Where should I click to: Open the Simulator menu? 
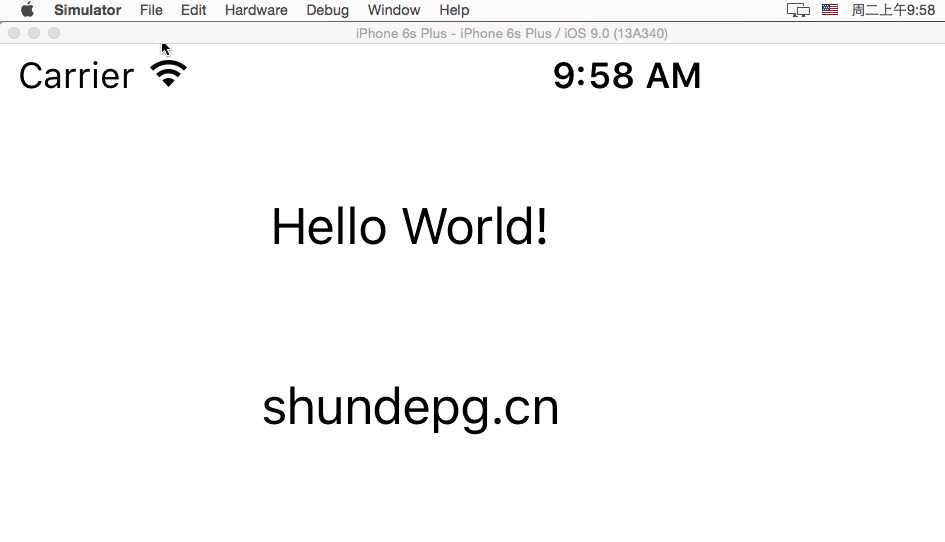coord(88,10)
